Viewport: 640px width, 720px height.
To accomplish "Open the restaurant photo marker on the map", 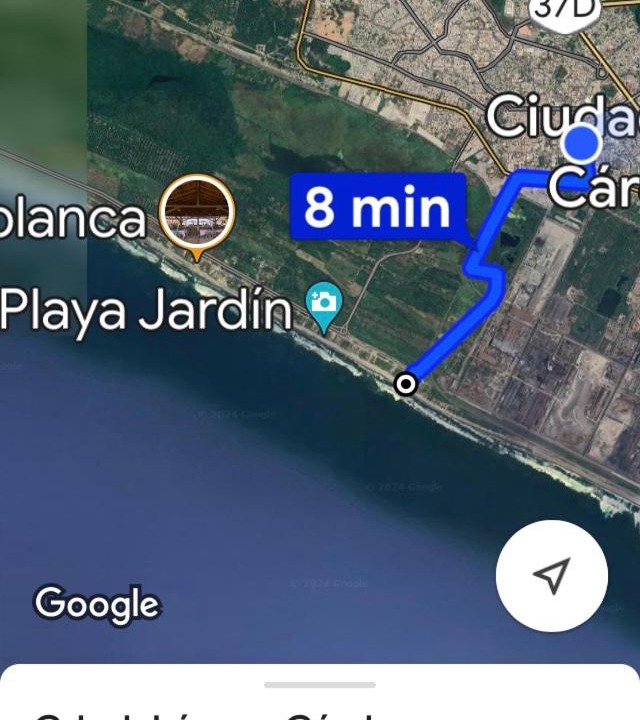I will point(197,213).
